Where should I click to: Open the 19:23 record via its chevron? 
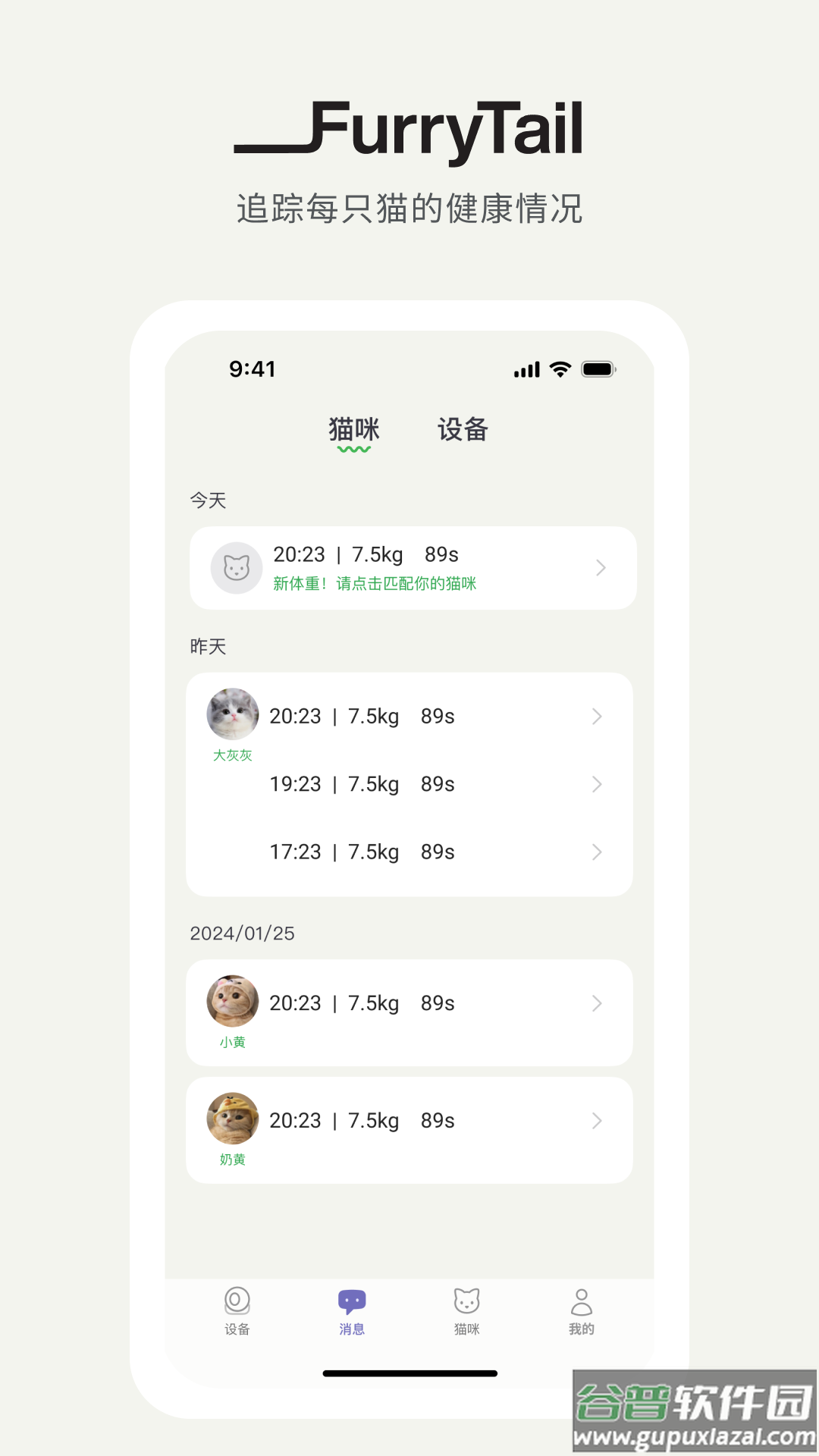point(598,784)
